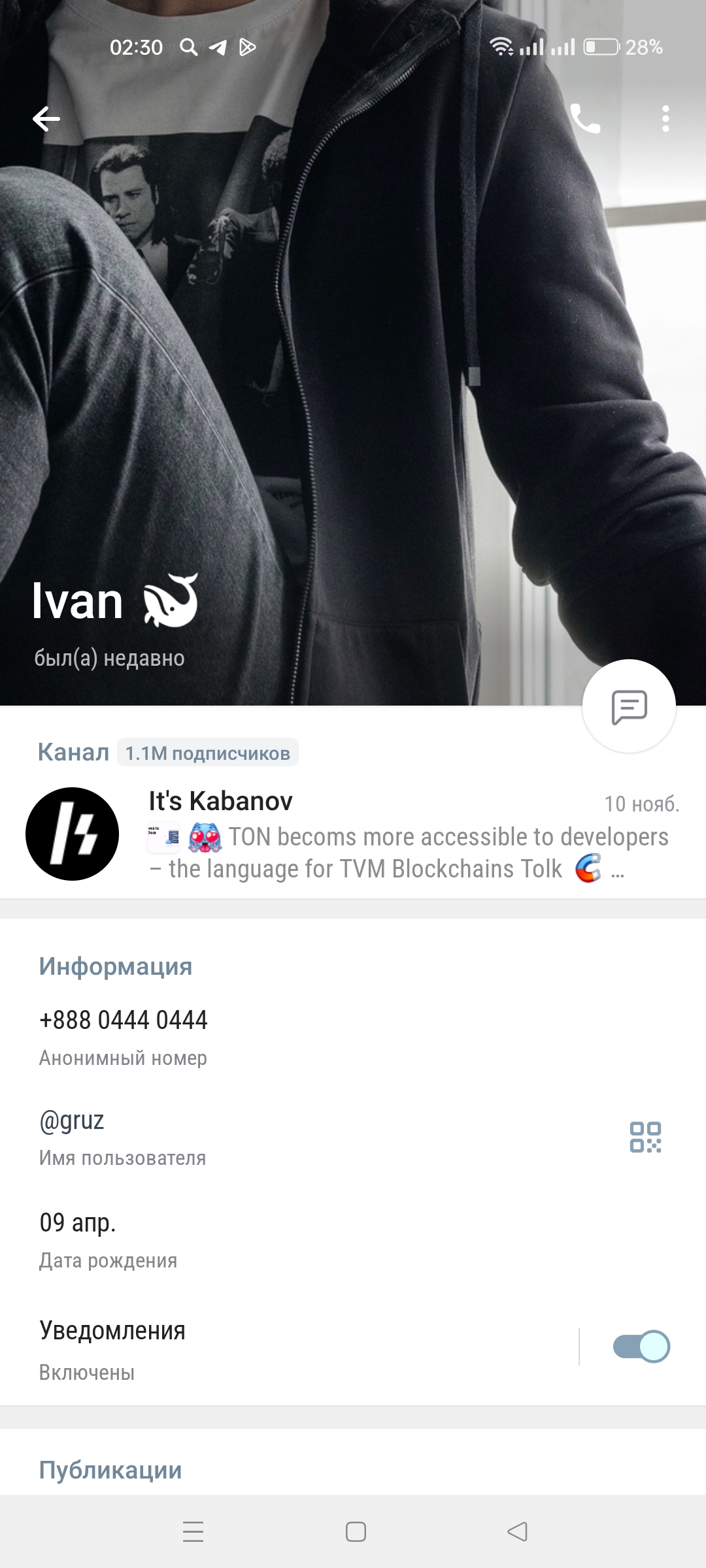Open the three-dot overflow menu
Viewport: 706px width, 1568px height.
(x=665, y=119)
